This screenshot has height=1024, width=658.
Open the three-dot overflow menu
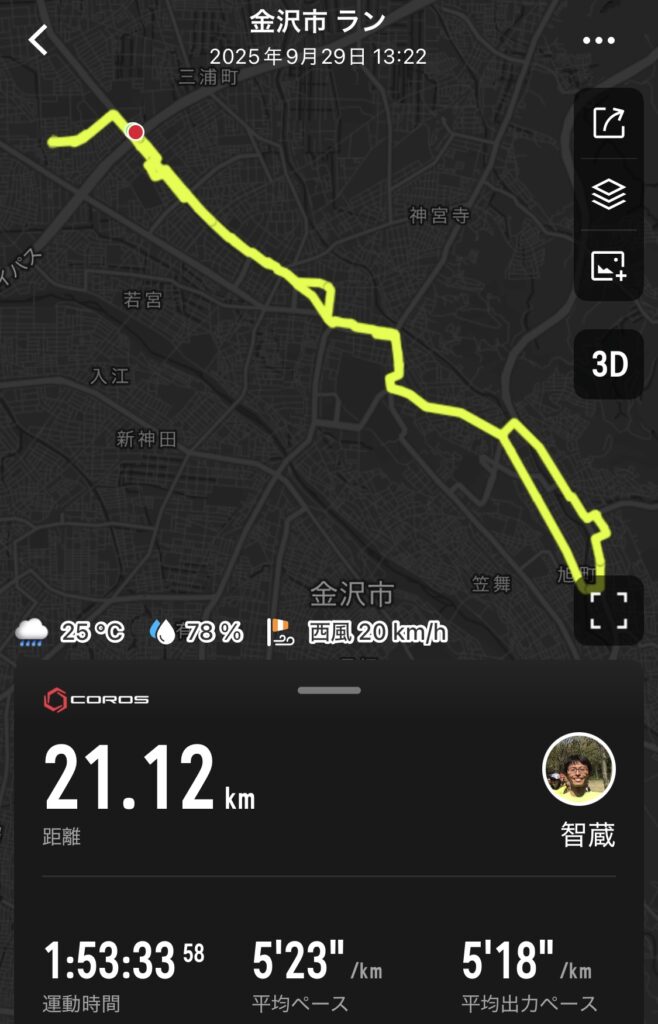coord(598,40)
